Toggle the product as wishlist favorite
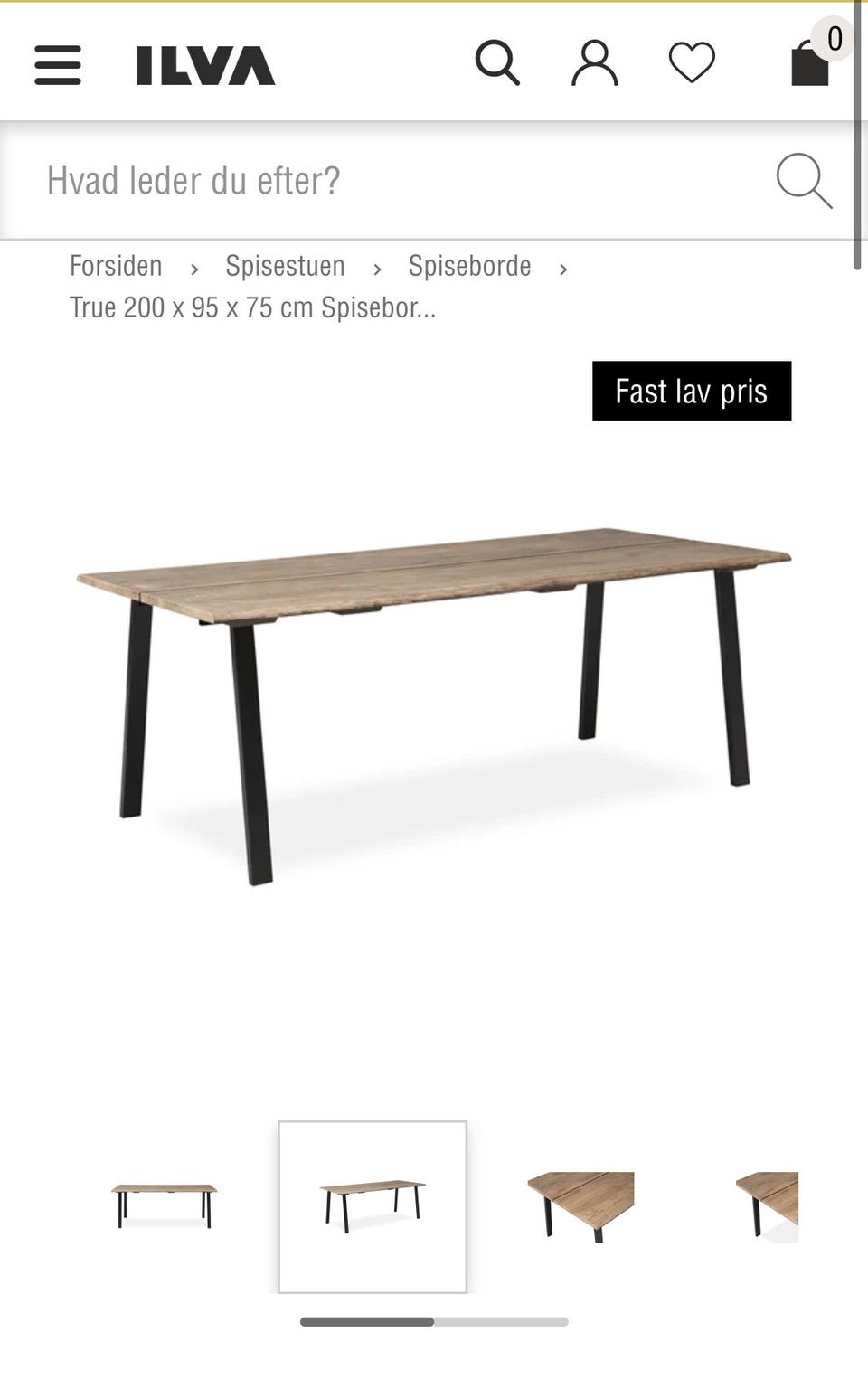This screenshot has height=1389, width=868. (691, 63)
